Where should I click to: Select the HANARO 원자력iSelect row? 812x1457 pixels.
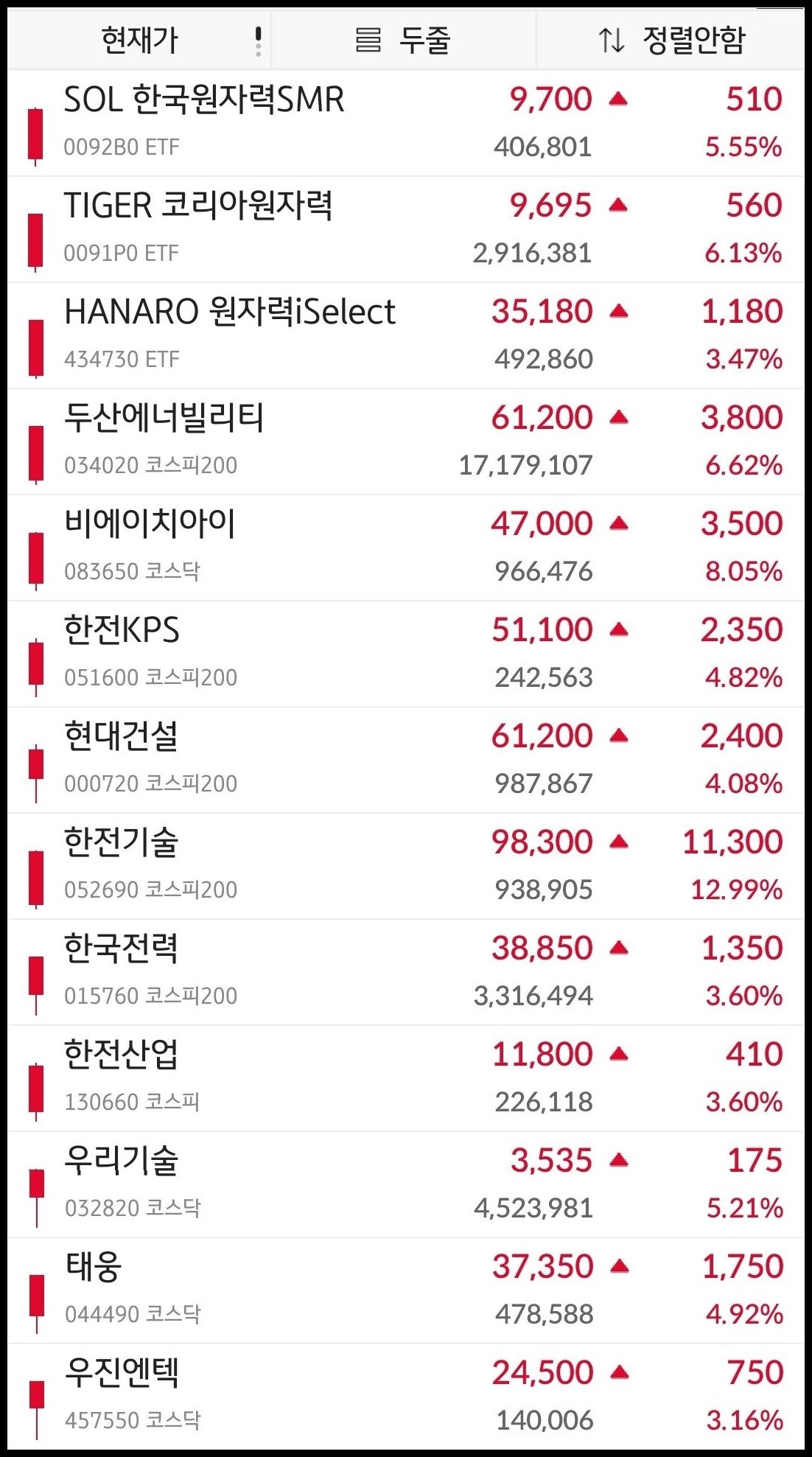[230, 312]
